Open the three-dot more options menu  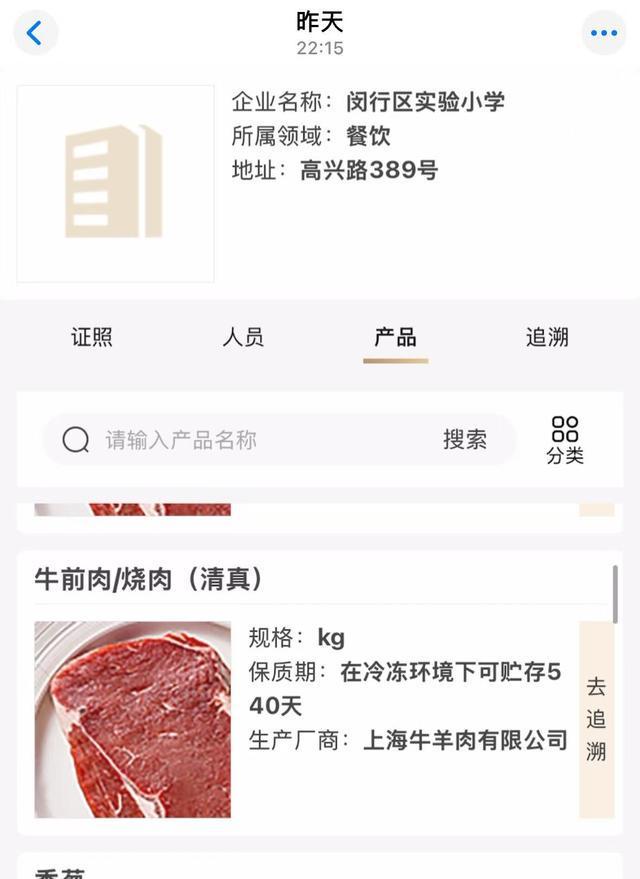[604, 33]
